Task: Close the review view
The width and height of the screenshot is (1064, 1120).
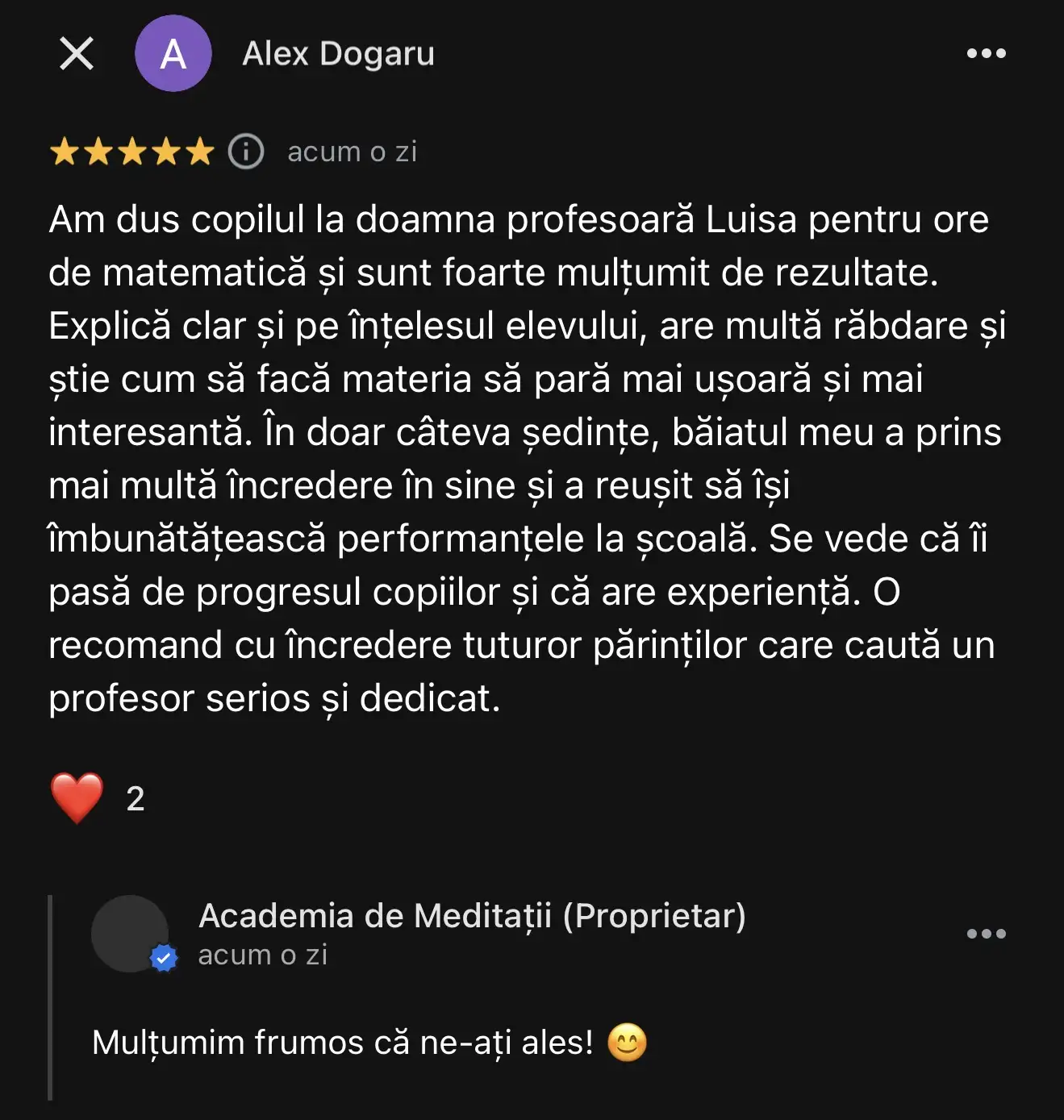Action: pos(77,54)
